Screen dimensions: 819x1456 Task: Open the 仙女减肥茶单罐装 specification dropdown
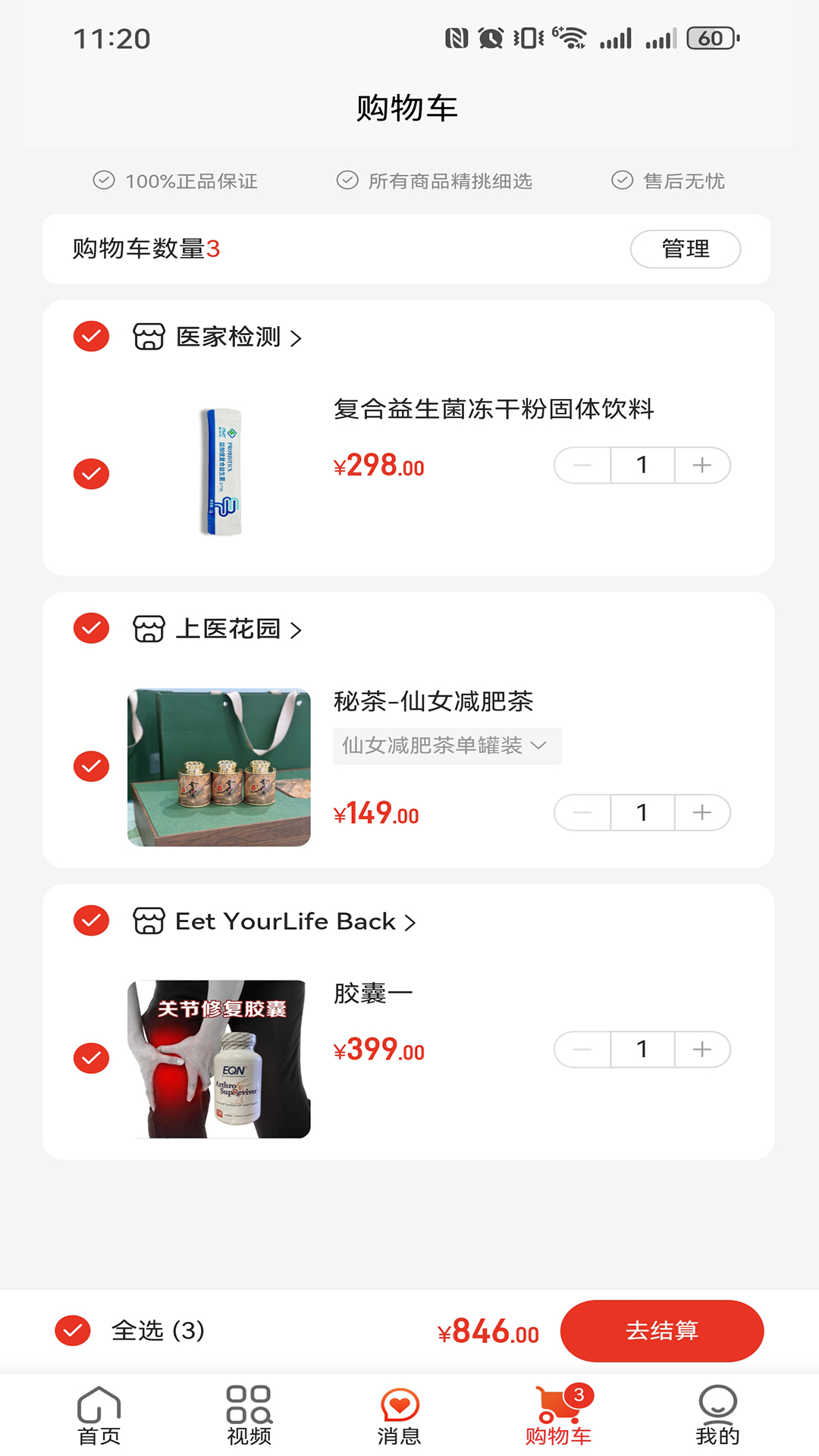[x=447, y=746]
